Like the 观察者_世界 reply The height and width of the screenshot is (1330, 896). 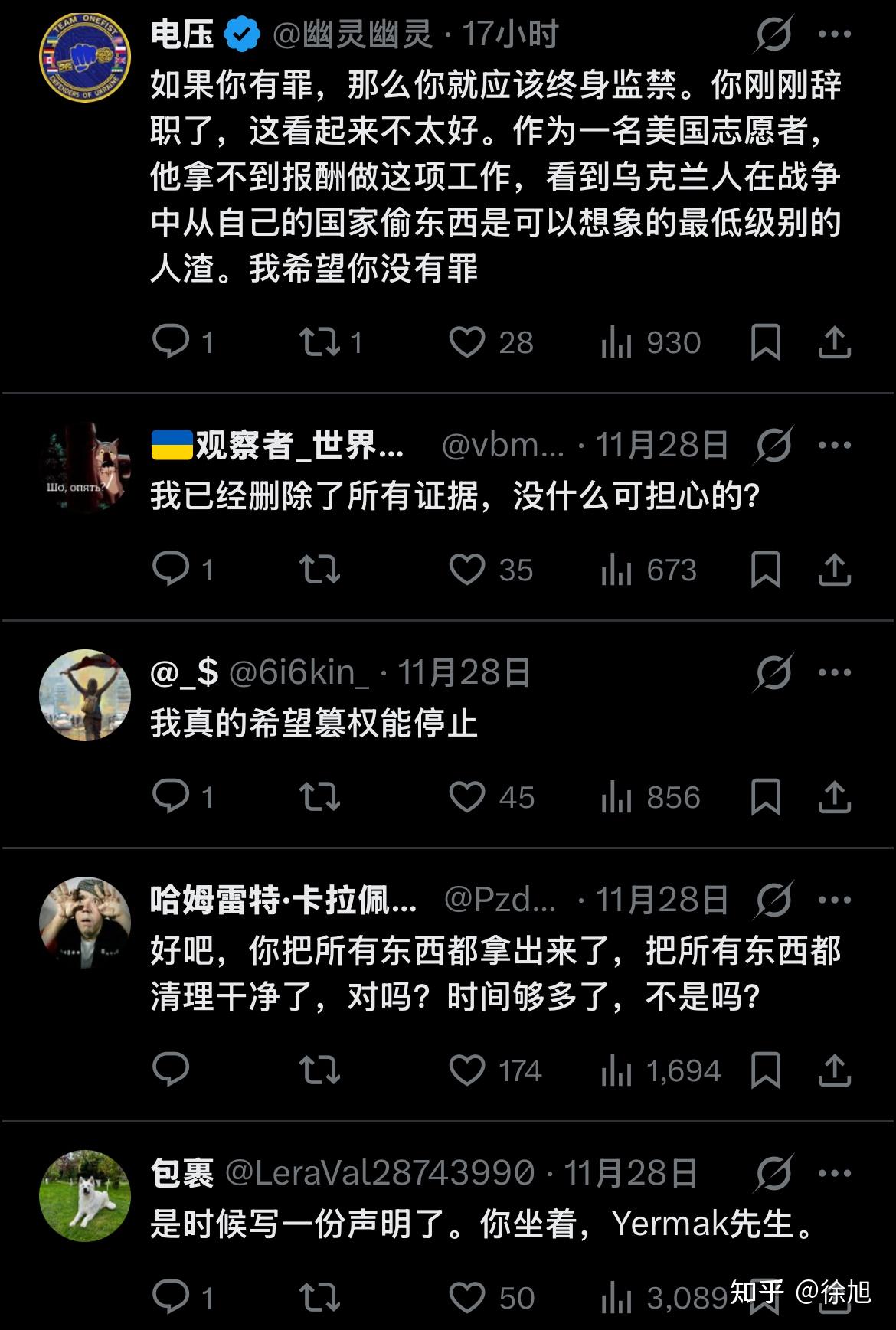[467, 570]
